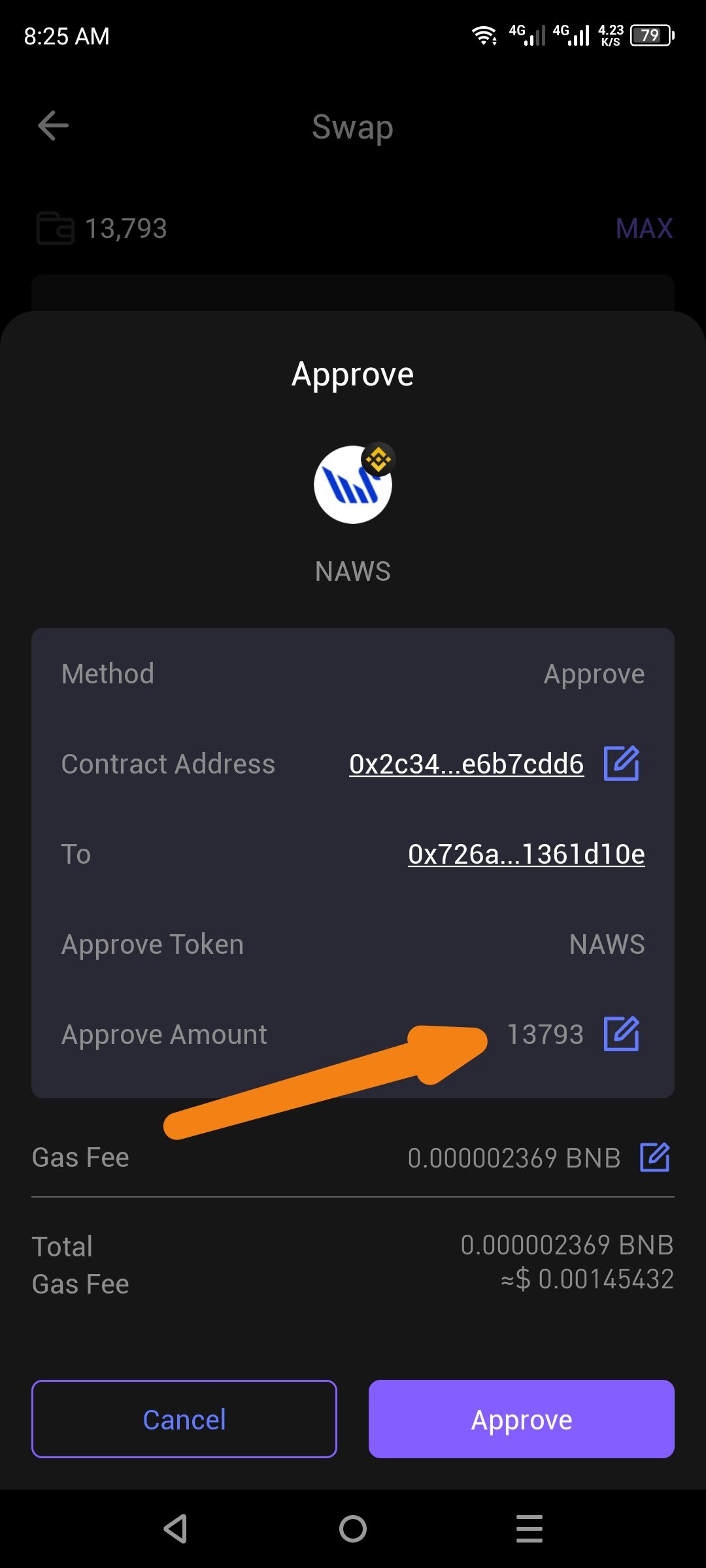Open the contract address 0x2c34...e6b7cdd6 link
This screenshot has height=1568, width=706.
(x=466, y=764)
